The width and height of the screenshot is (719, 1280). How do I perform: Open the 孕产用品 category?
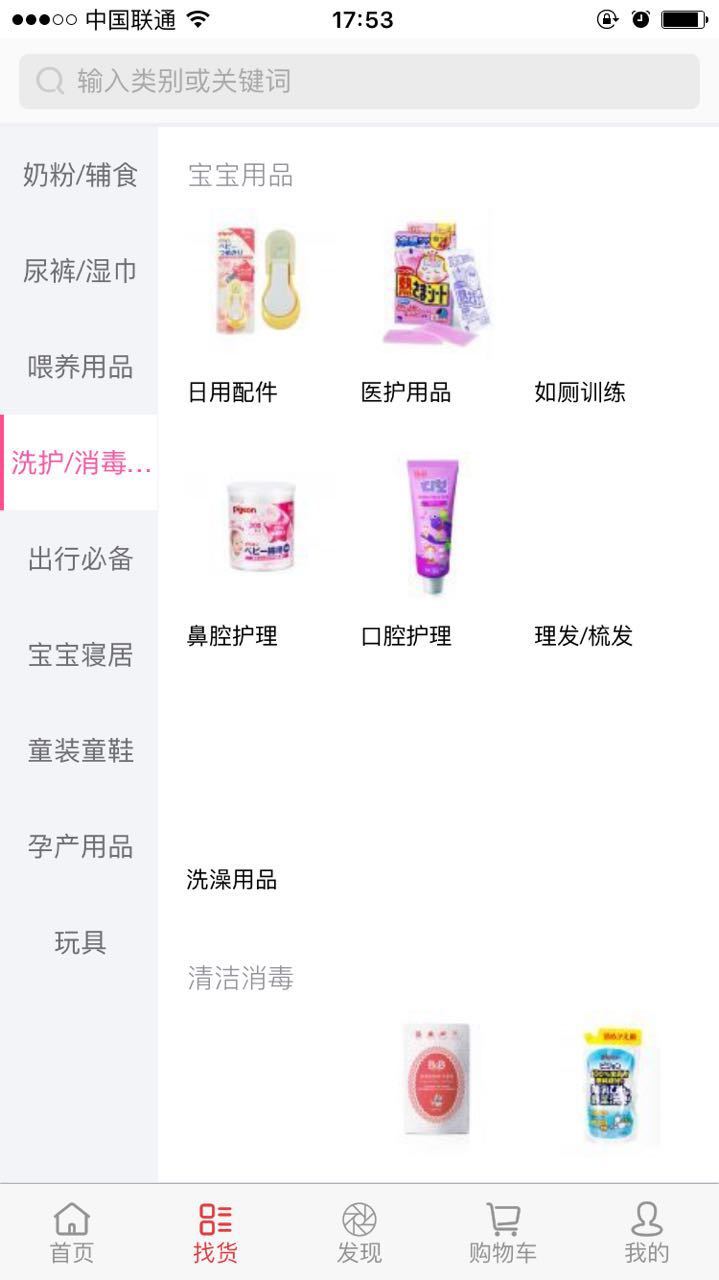pos(80,847)
